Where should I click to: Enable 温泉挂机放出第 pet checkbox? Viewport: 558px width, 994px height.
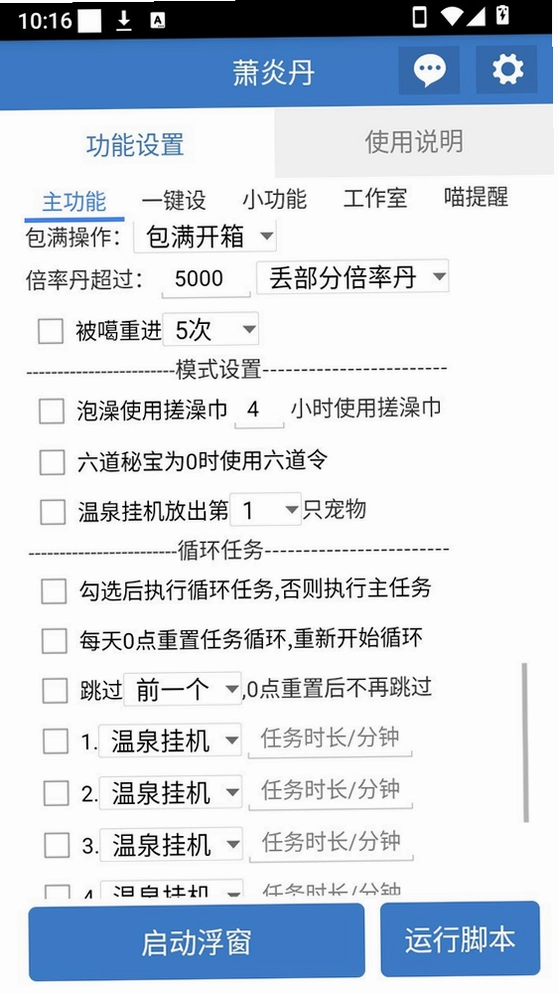[53, 512]
